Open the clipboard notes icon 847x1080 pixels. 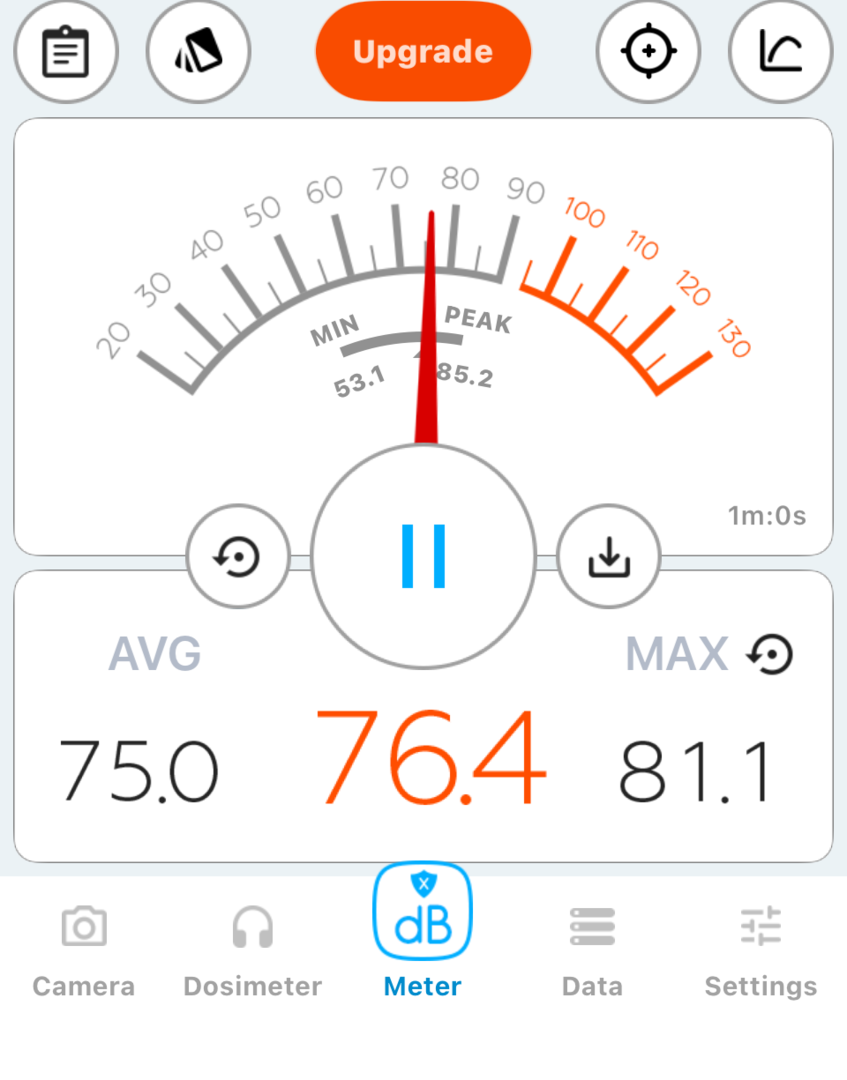[66, 51]
